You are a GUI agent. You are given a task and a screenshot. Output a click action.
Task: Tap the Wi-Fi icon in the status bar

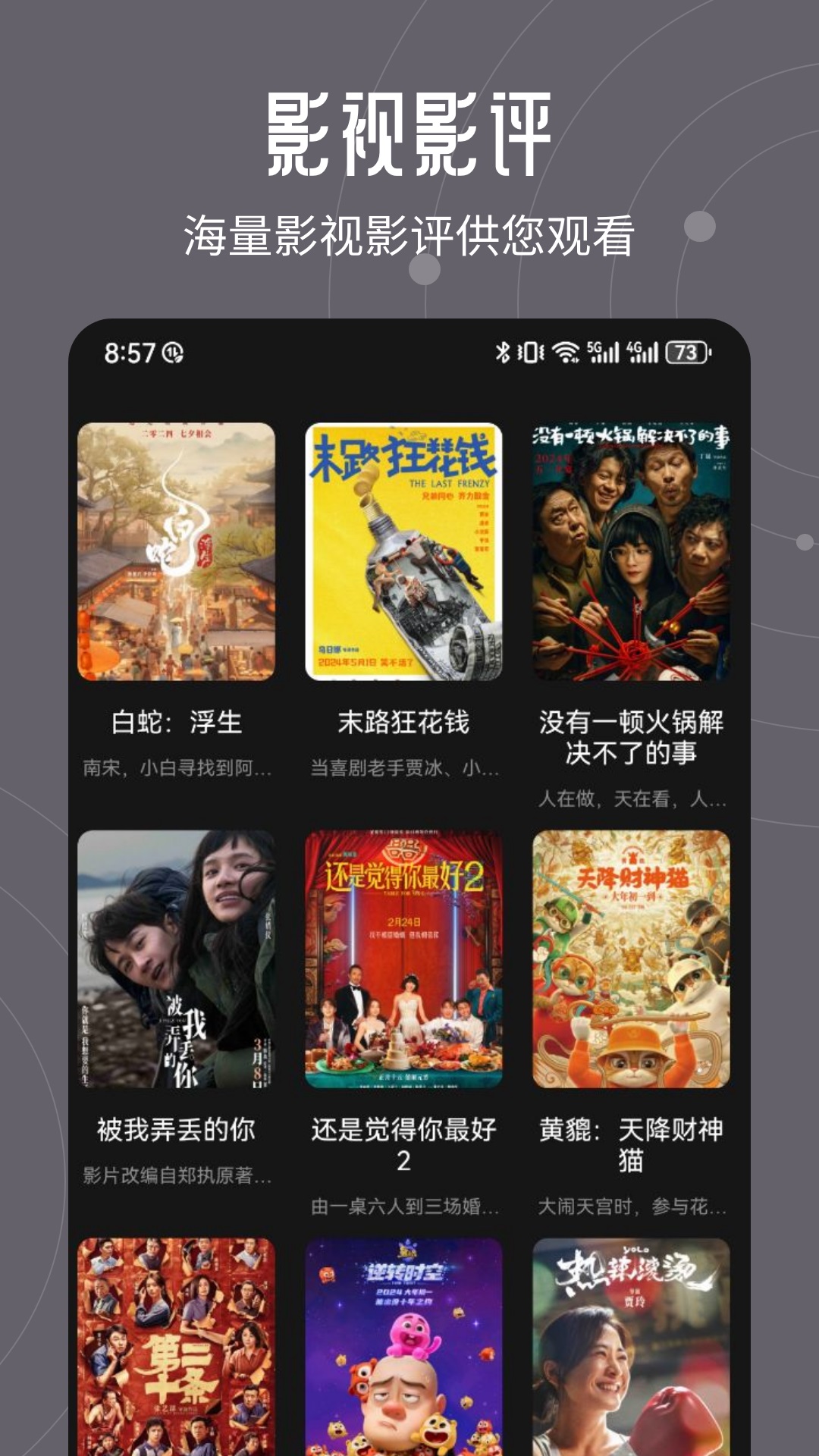coord(565,352)
